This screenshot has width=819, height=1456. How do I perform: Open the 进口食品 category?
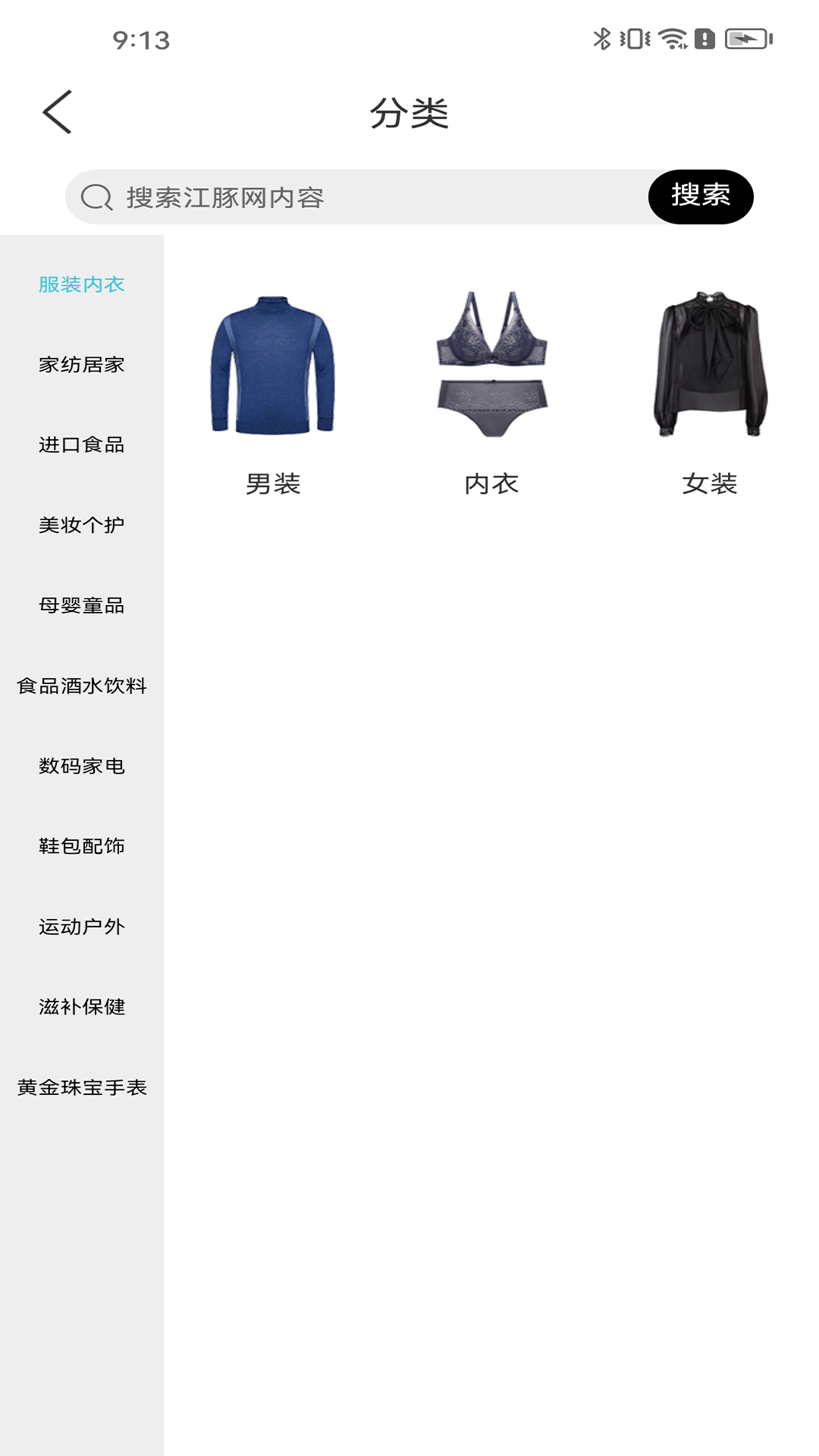click(x=82, y=446)
